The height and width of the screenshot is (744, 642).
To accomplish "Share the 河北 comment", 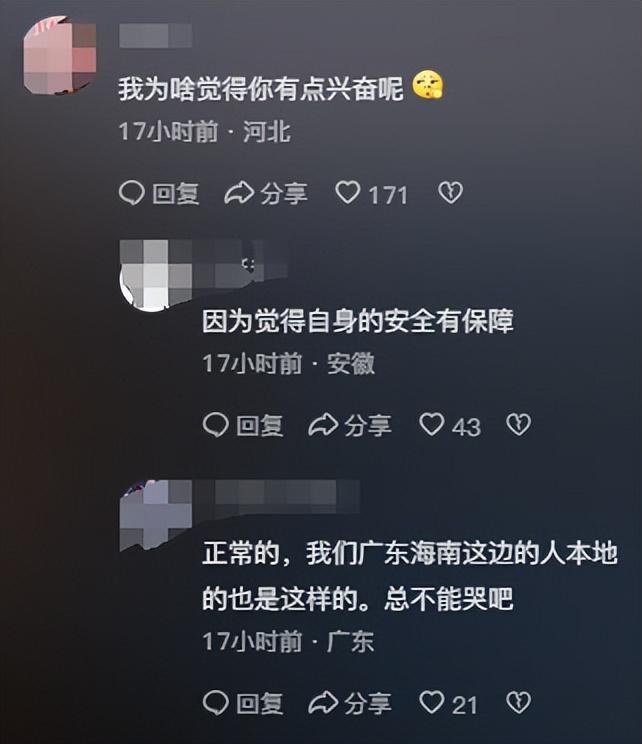I will click(x=265, y=193).
